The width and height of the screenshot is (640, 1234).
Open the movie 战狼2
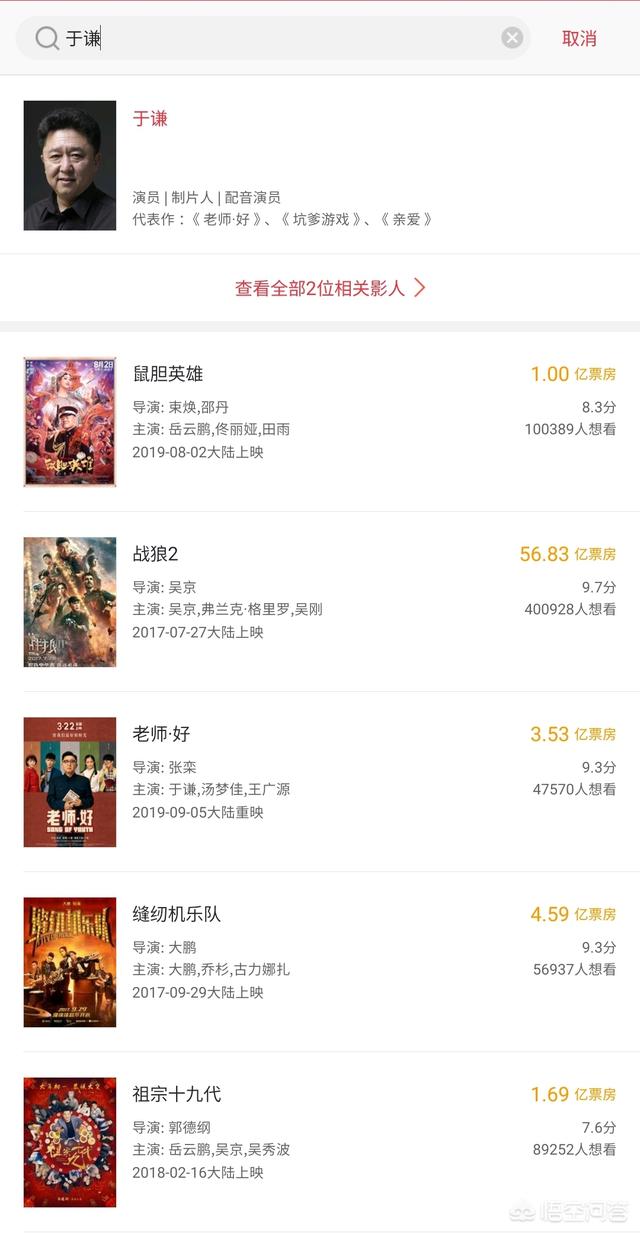click(x=155, y=554)
